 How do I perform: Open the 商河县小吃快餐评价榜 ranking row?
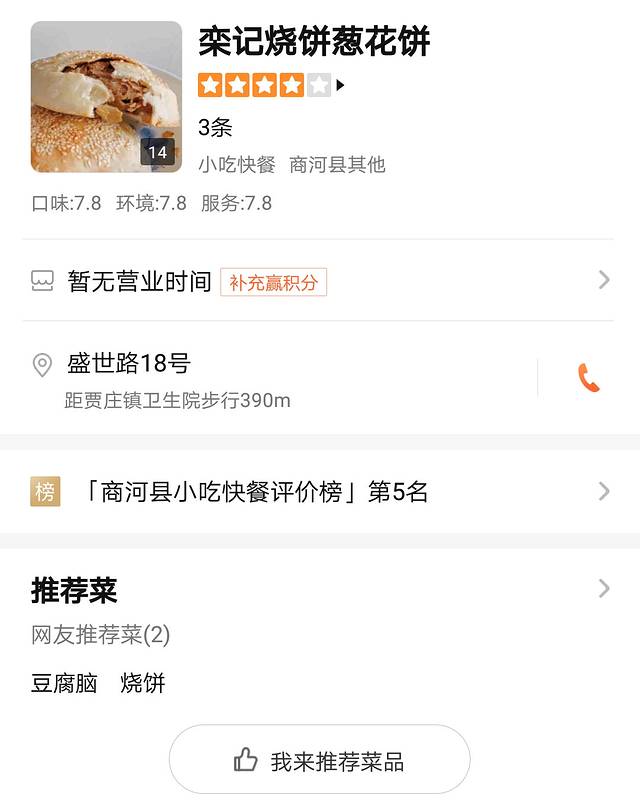coord(320,491)
